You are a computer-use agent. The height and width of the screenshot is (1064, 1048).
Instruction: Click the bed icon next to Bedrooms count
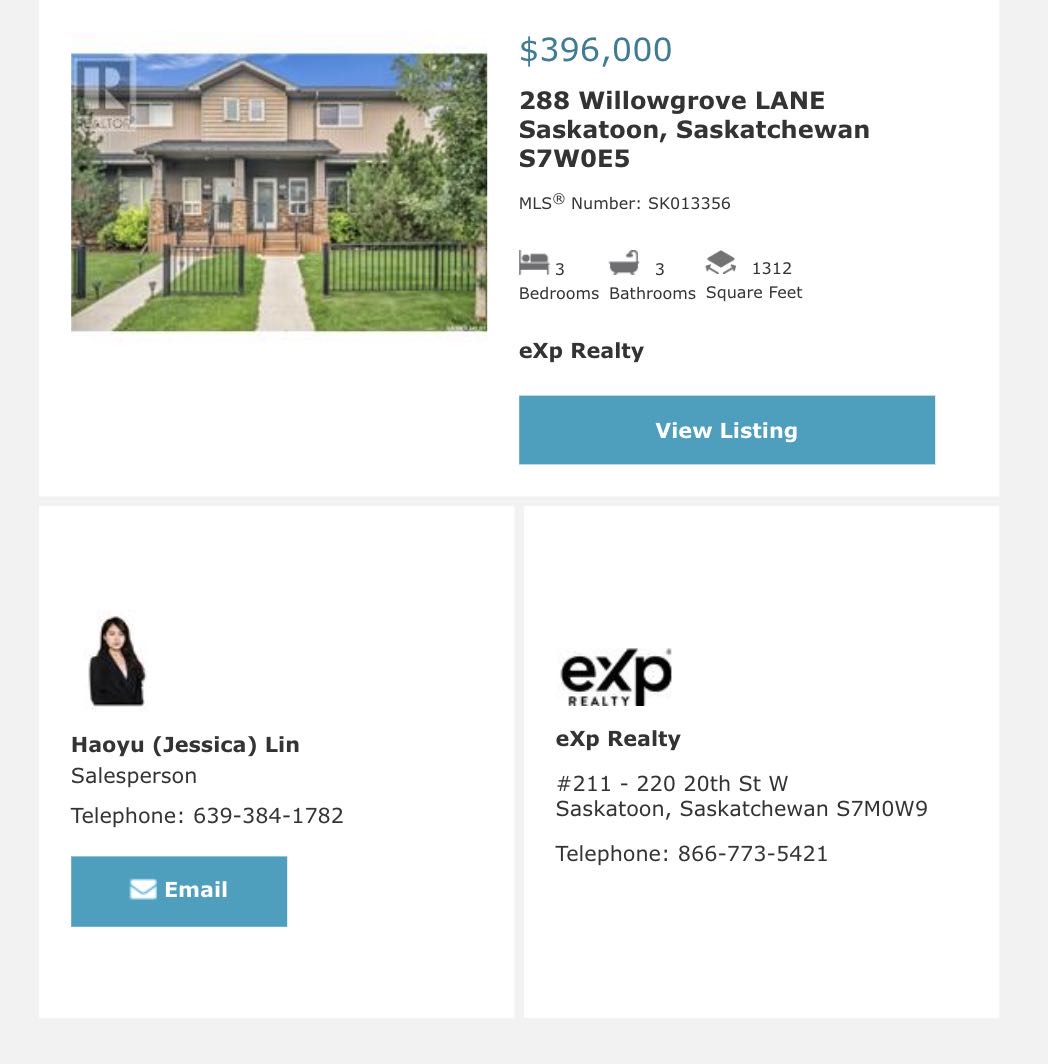[x=533, y=260]
